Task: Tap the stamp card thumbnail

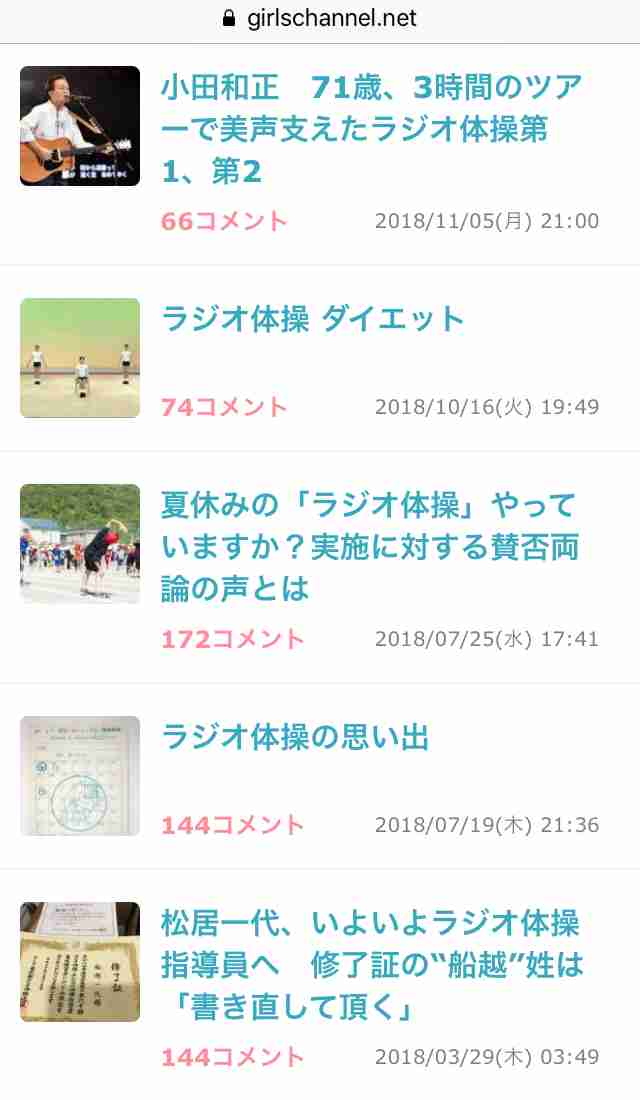Action: pyautogui.click(x=80, y=776)
